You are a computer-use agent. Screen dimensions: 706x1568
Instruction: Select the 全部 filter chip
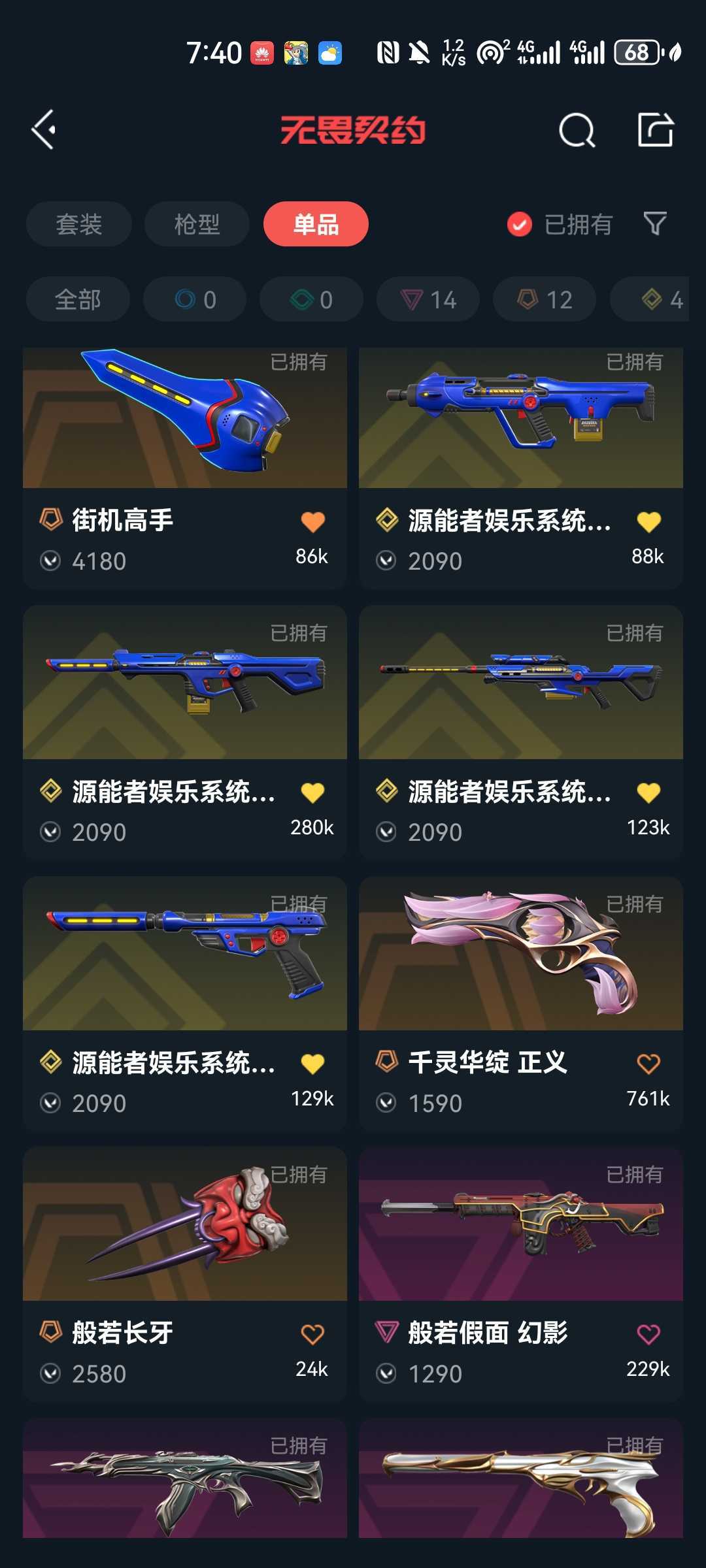[x=78, y=299]
